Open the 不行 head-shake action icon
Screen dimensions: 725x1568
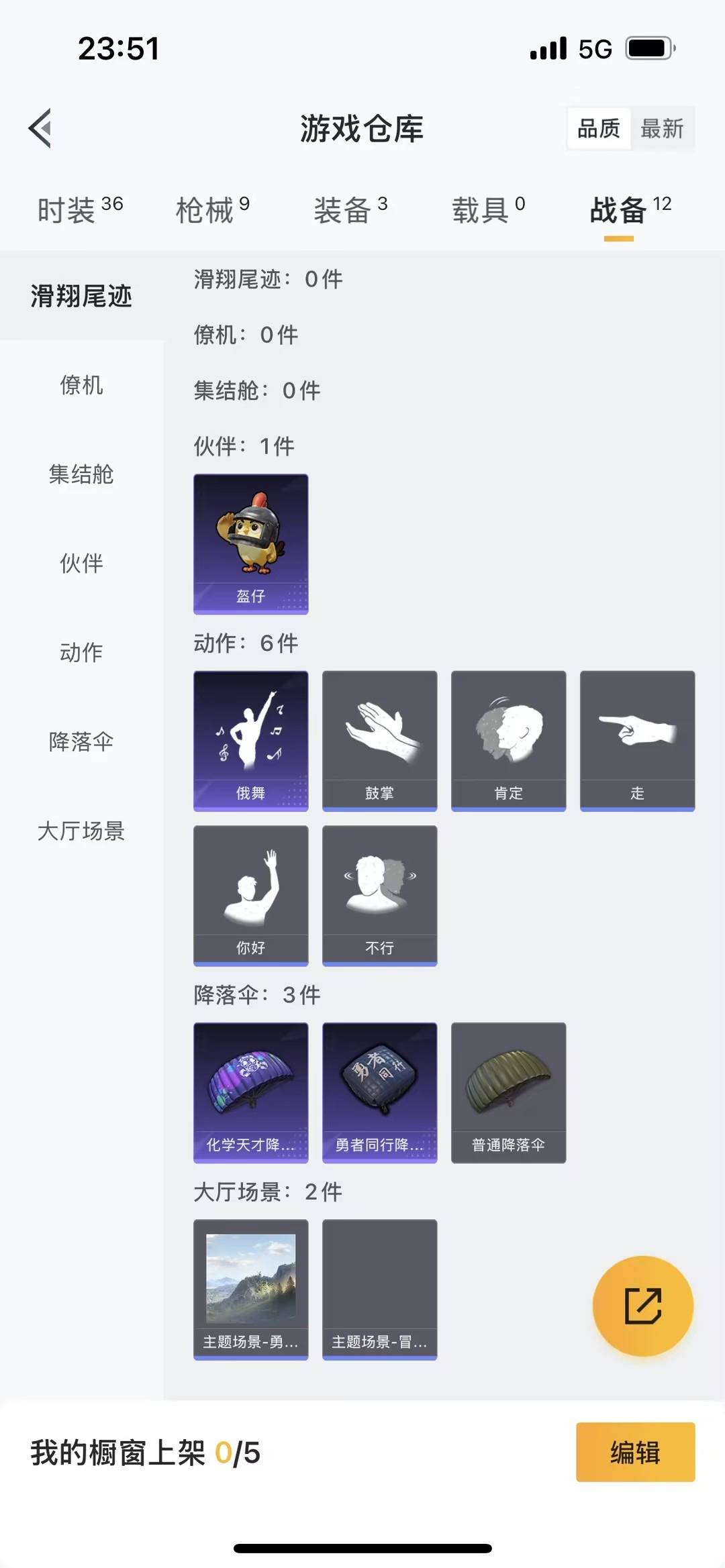(x=379, y=895)
